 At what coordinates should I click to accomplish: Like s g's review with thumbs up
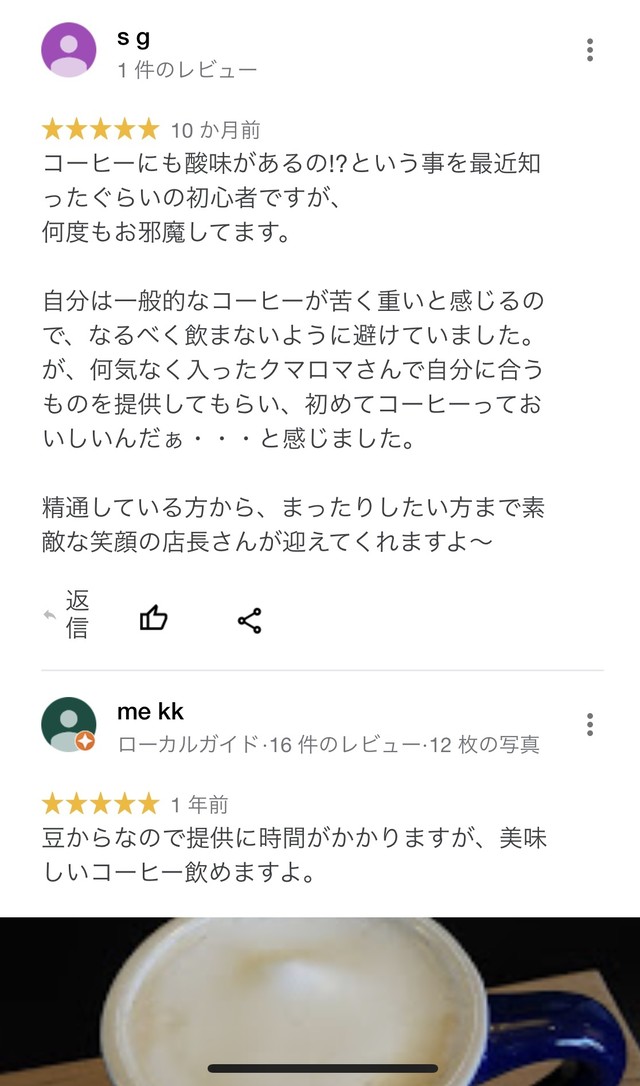tap(153, 620)
